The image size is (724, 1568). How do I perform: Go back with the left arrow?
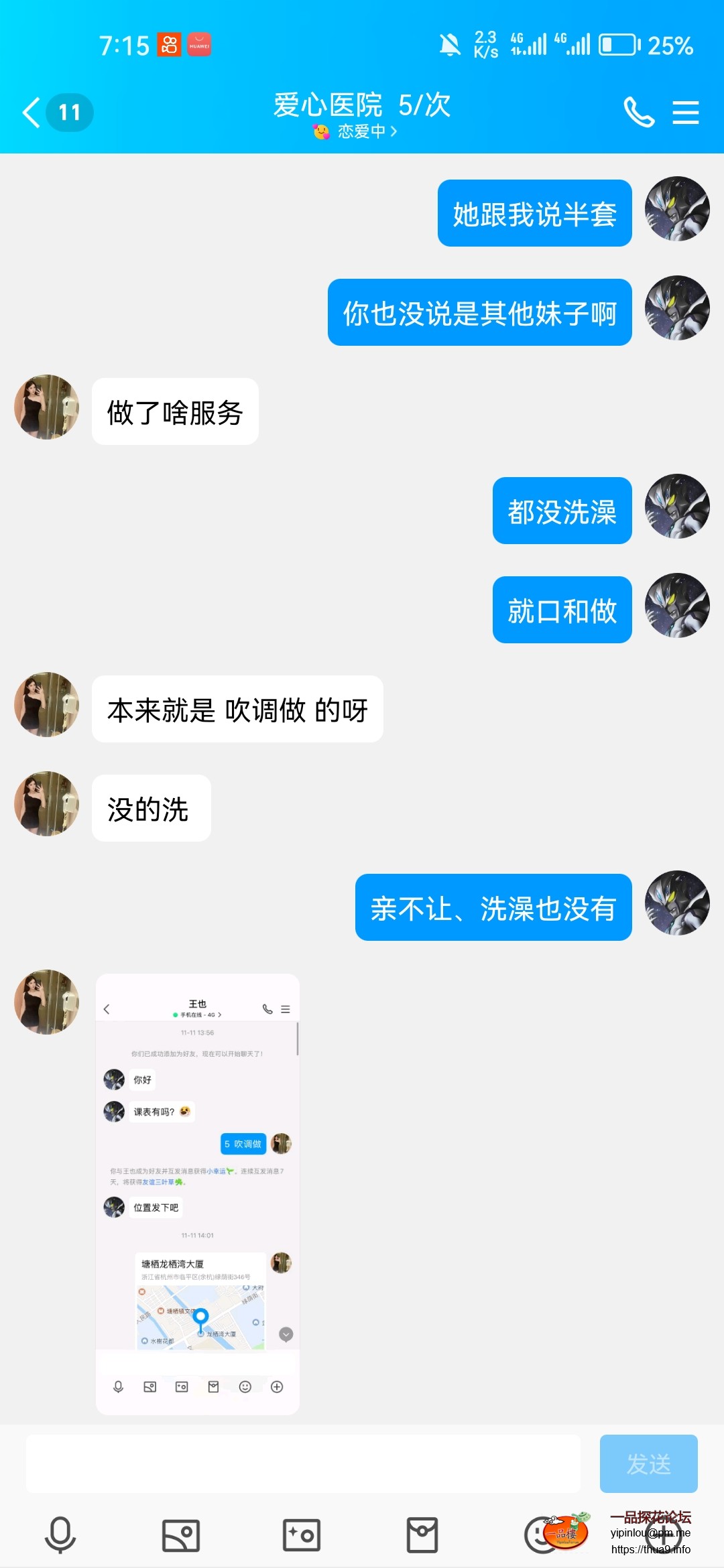30,113
